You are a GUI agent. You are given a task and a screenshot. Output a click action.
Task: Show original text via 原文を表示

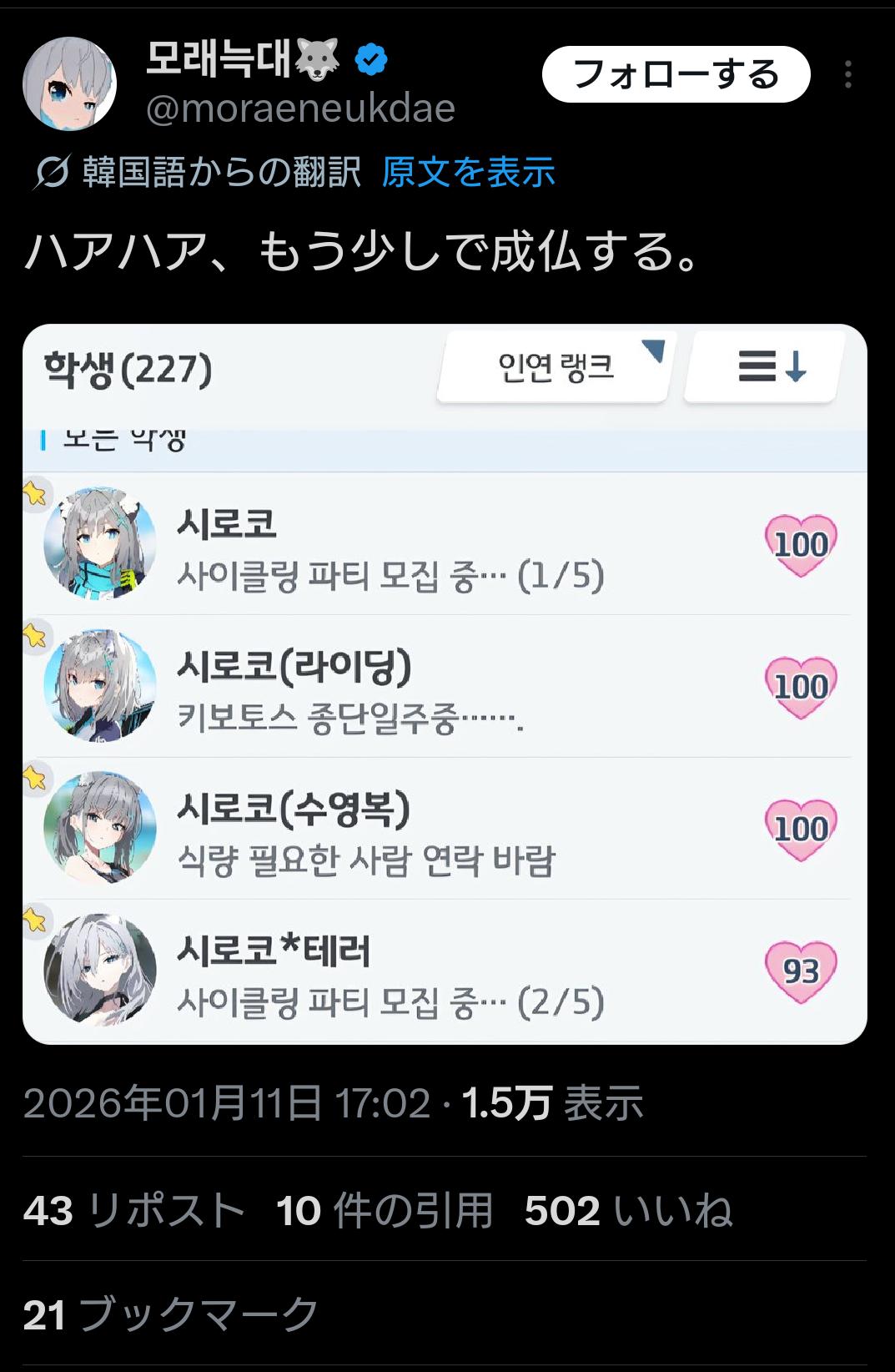(468, 172)
